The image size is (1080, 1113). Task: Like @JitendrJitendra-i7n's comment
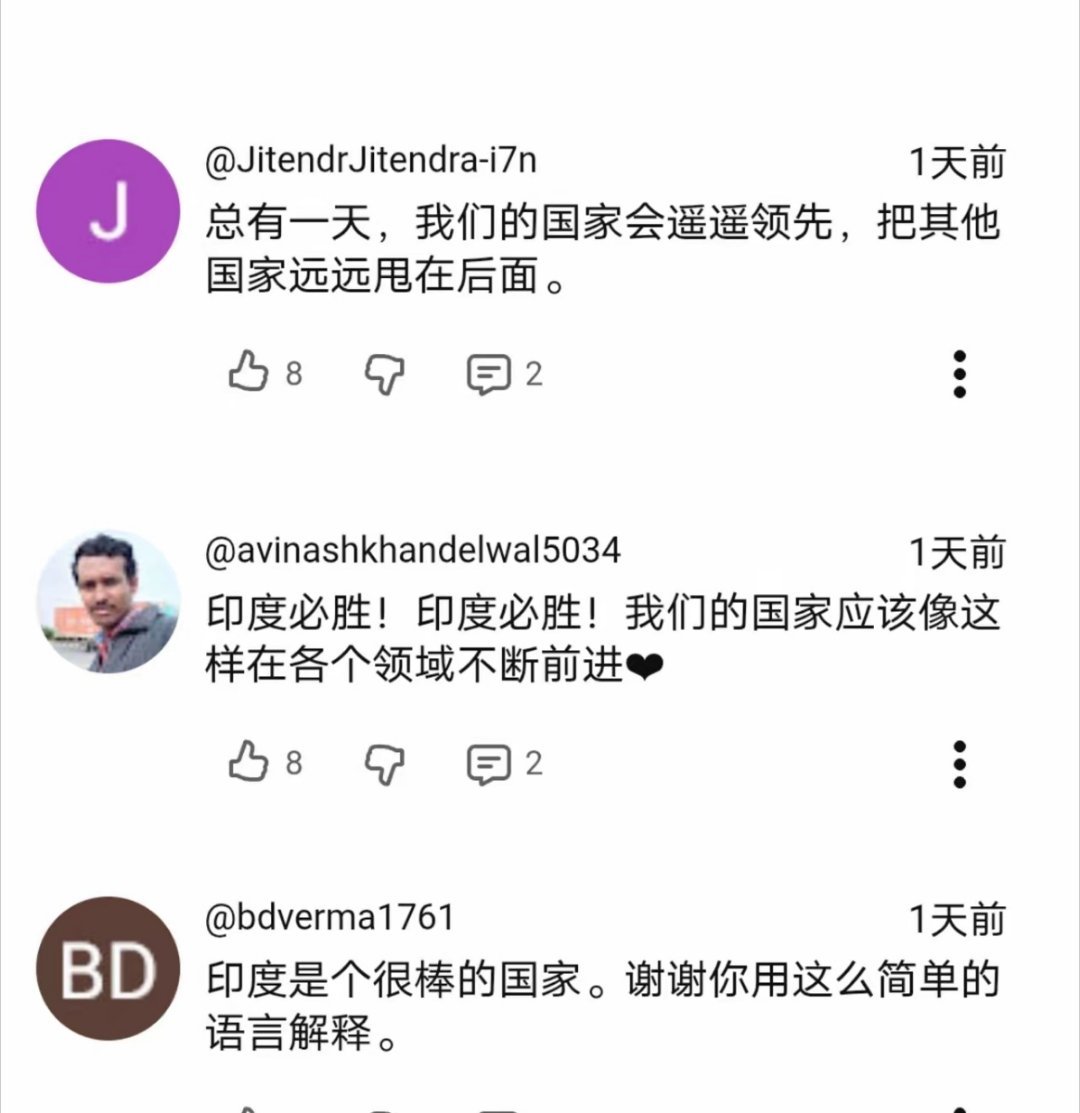tap(248, 372)
